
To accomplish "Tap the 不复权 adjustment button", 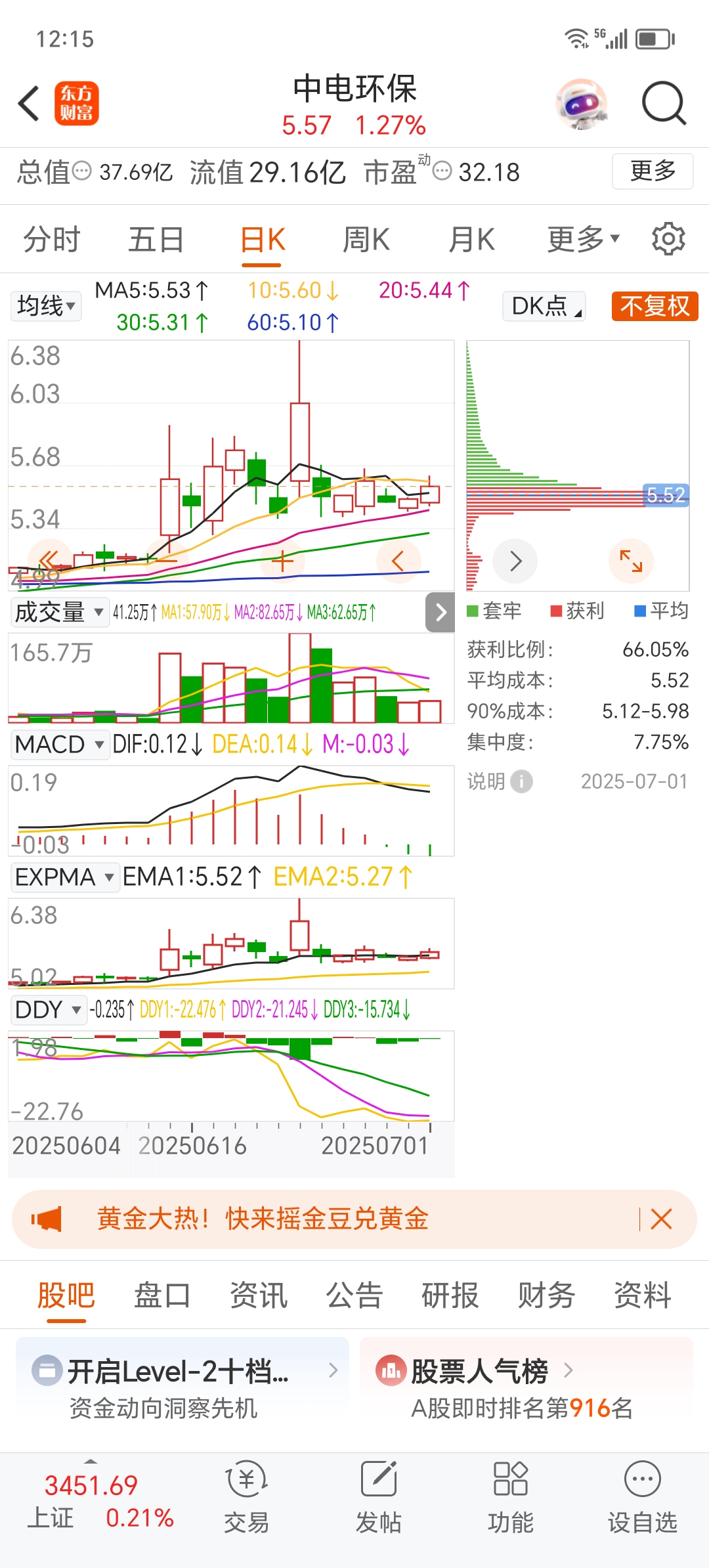I will click(x=655, y=306).
